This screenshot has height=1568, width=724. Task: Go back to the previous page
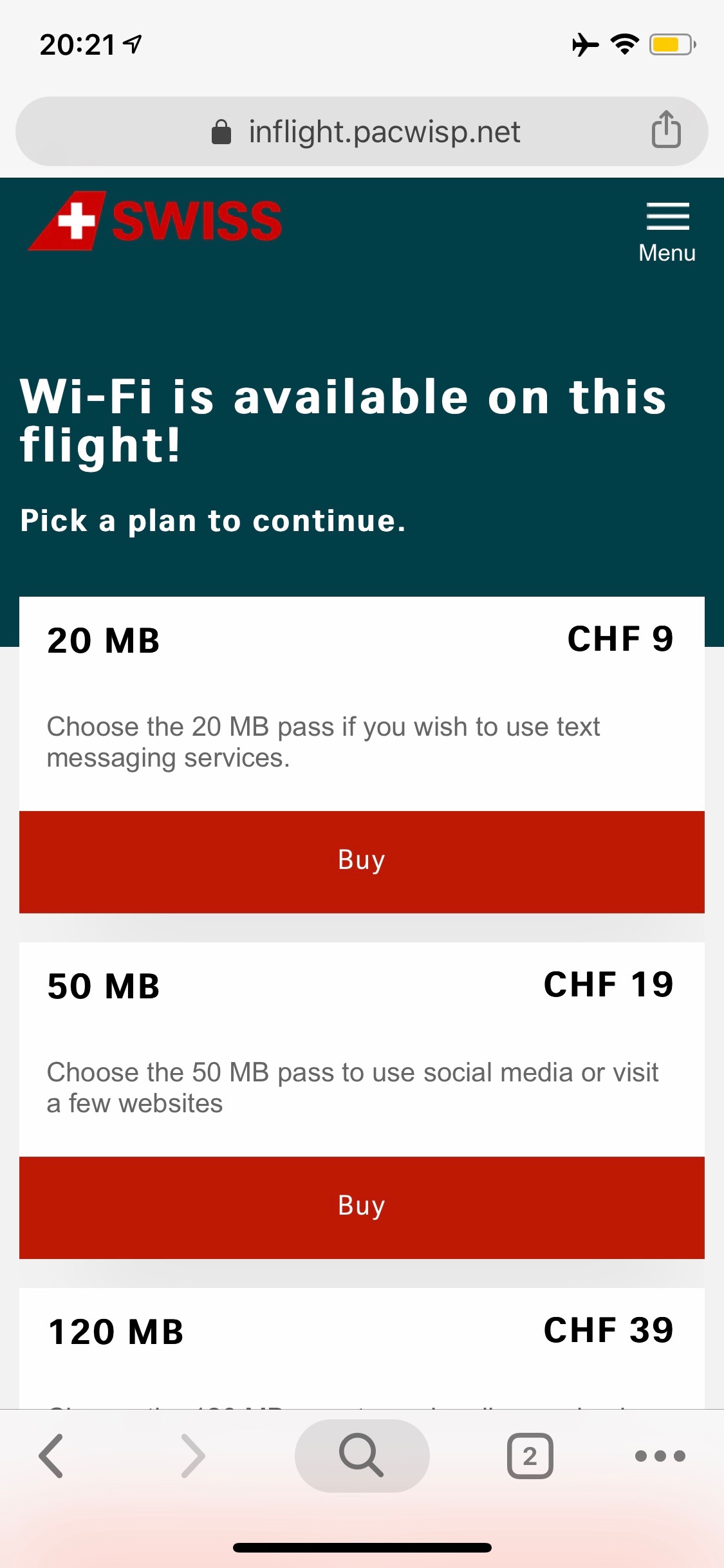51,1455
